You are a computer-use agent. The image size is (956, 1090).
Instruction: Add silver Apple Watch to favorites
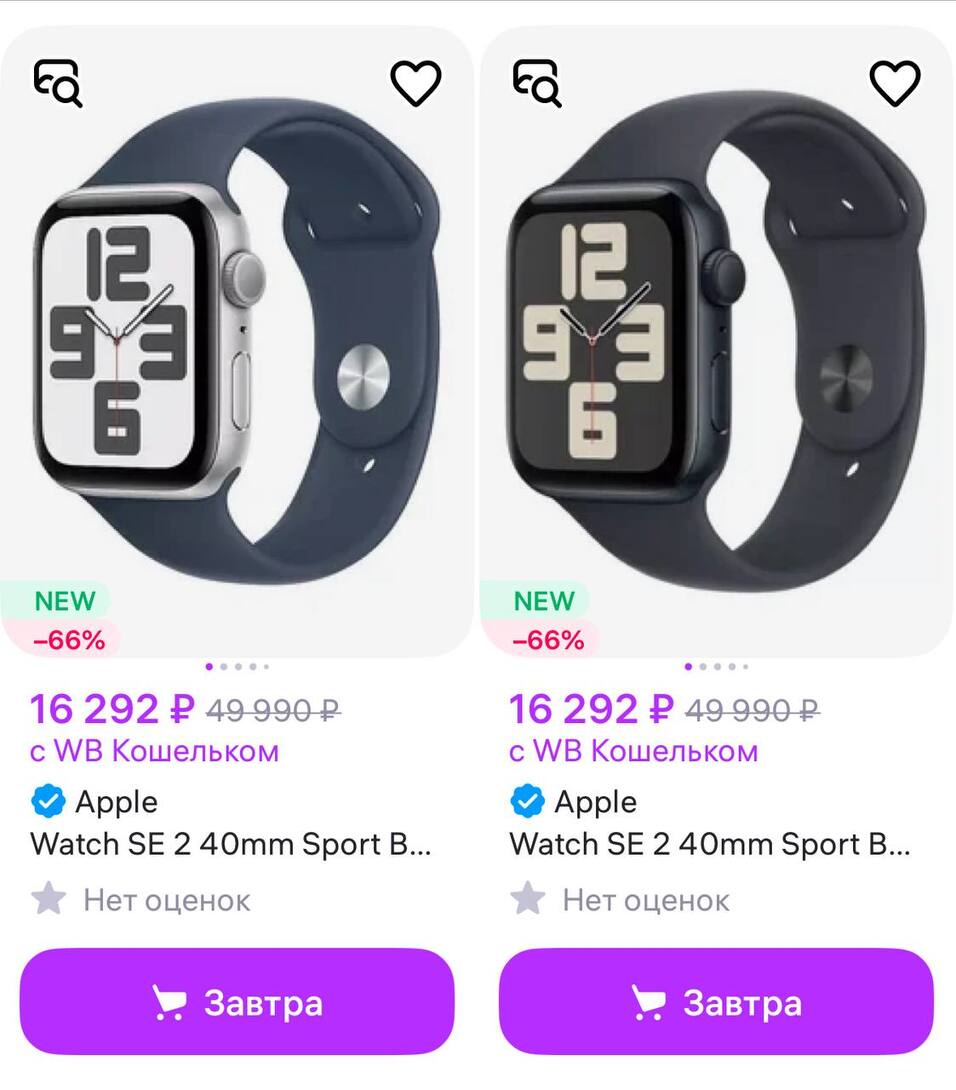click(415, 83)
